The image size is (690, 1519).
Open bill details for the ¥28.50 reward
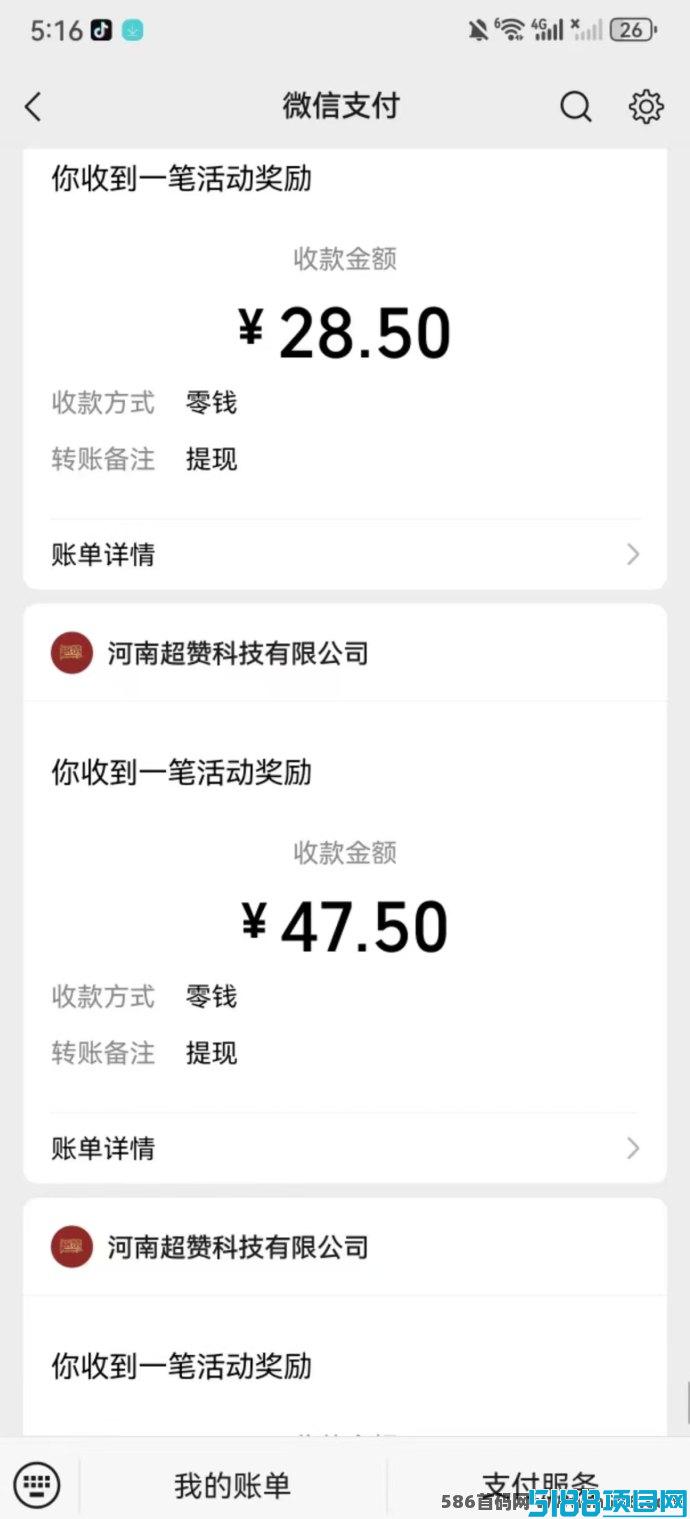[x=345, y=554]
